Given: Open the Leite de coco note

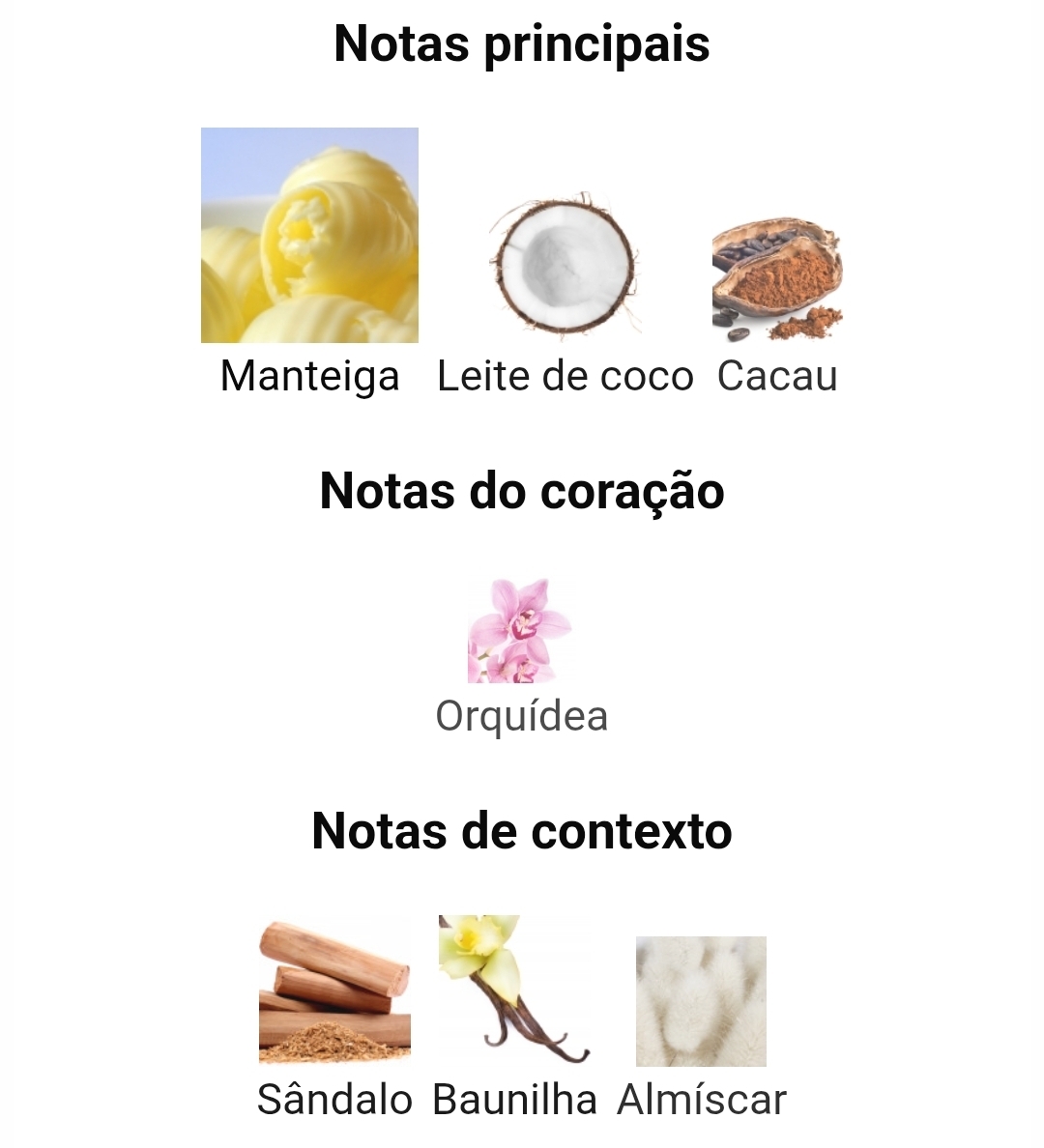Looking at the screenshot, I should pyautogui.click(x=565, y=266).
